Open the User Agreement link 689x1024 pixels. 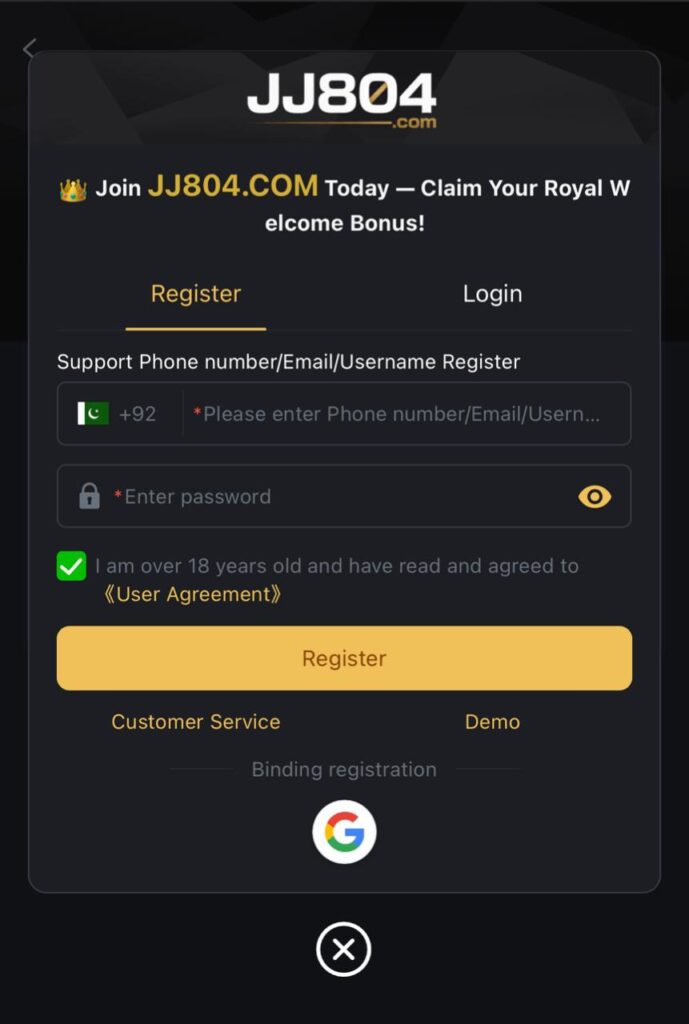coord(192,595)
